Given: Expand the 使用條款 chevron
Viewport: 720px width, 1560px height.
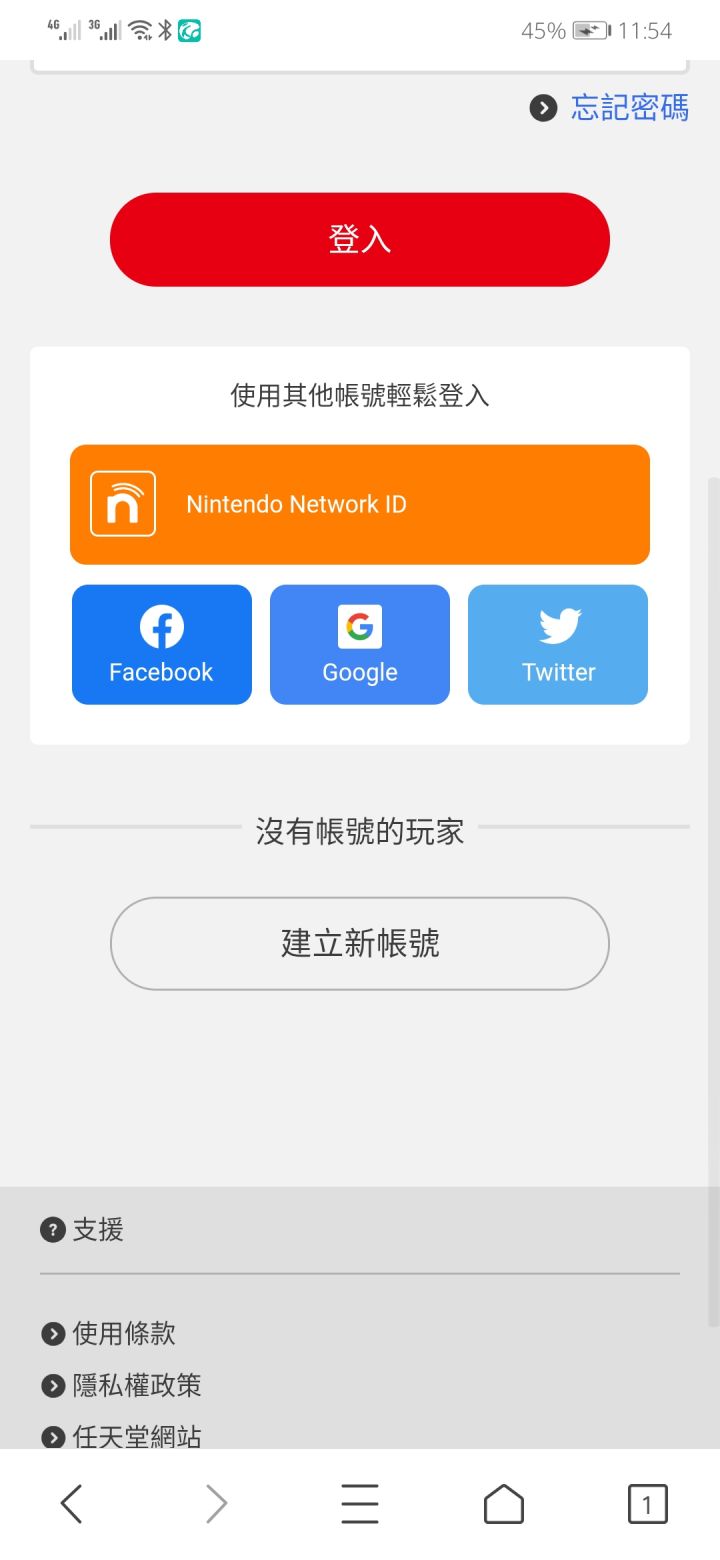Looking at the screenshot, I should [51, 1333].
